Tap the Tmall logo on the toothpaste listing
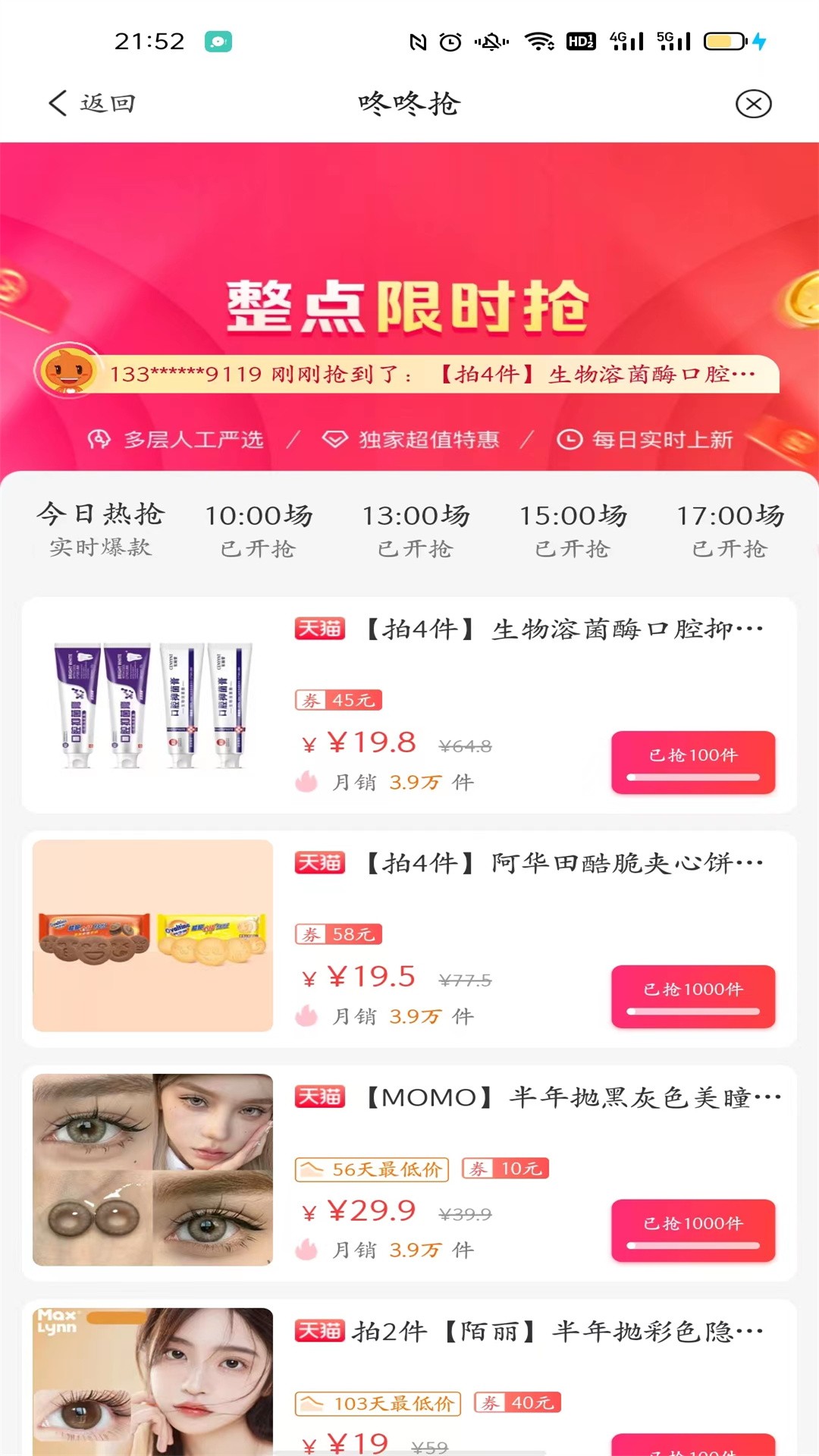Viewport: 819px width, 1456px height. (x=319, y=629)
